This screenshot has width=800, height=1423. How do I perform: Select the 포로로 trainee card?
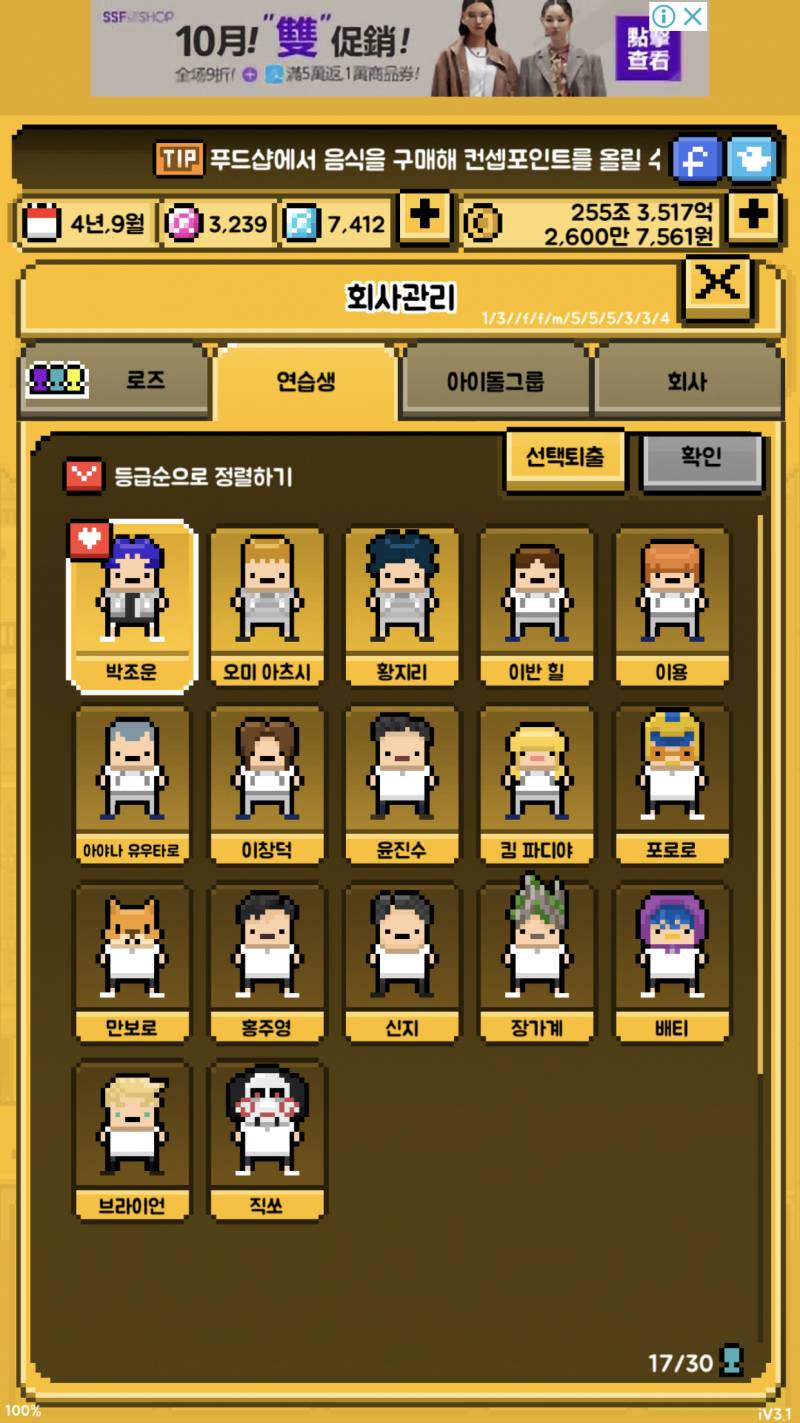(x=671, y=783)
